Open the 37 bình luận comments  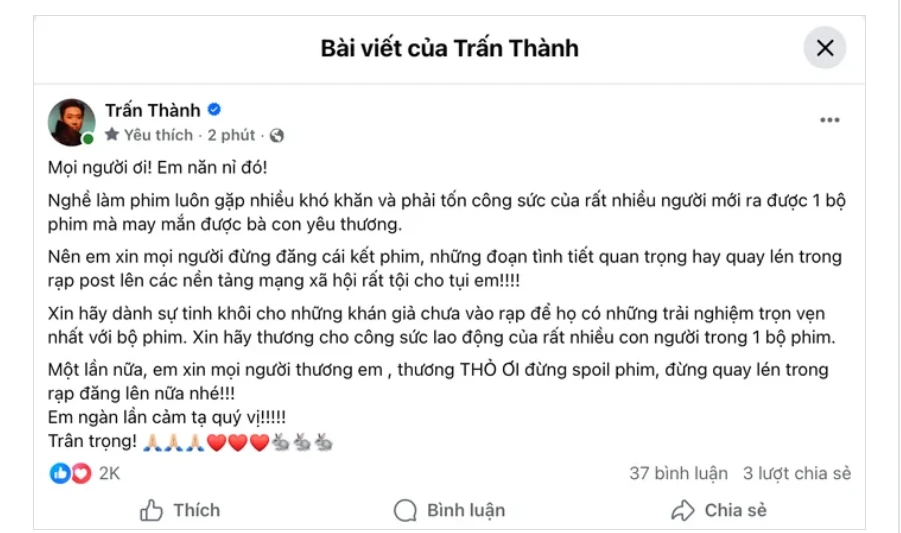677,473
